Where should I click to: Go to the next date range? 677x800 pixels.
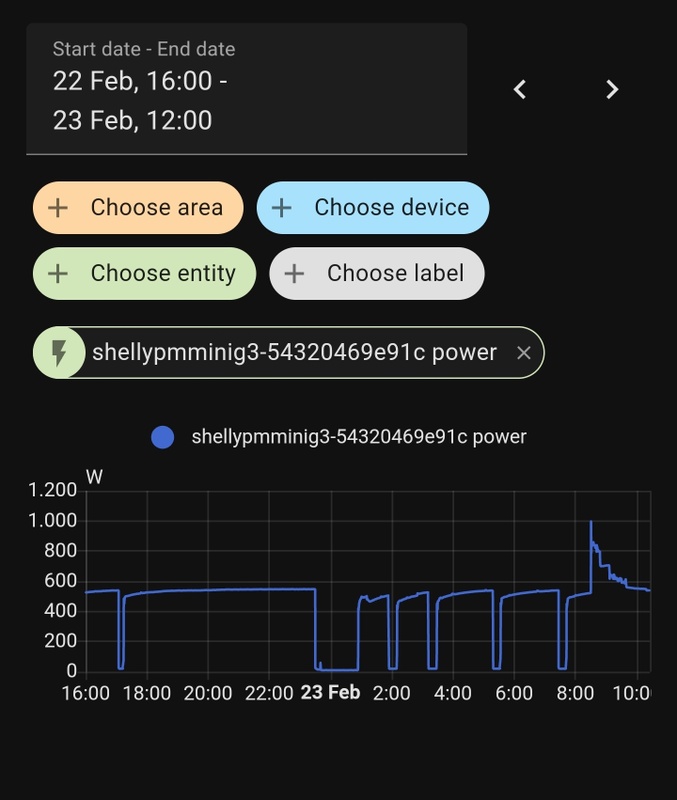coord(612,90)
